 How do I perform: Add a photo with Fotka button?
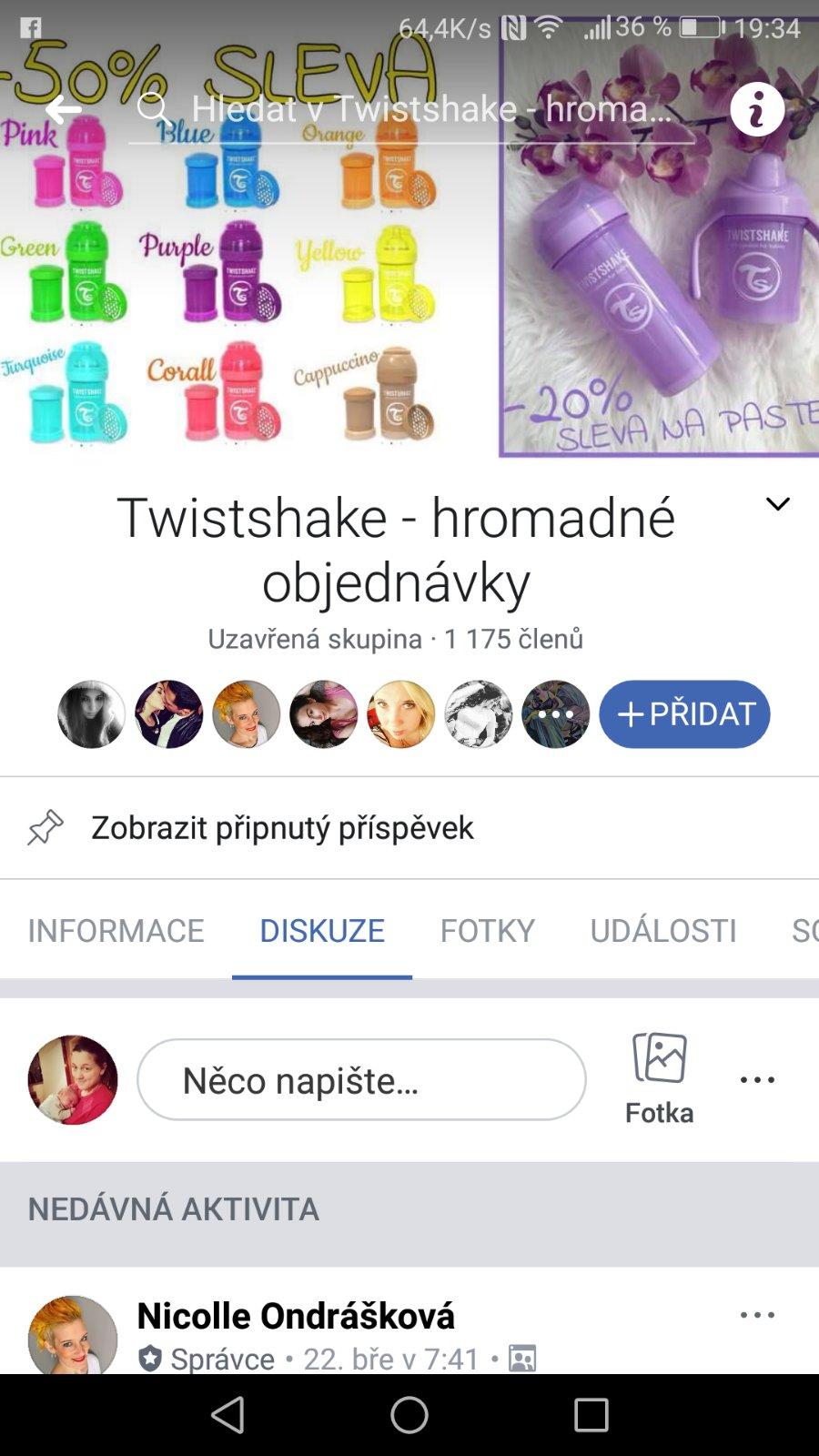point(659,1078)
